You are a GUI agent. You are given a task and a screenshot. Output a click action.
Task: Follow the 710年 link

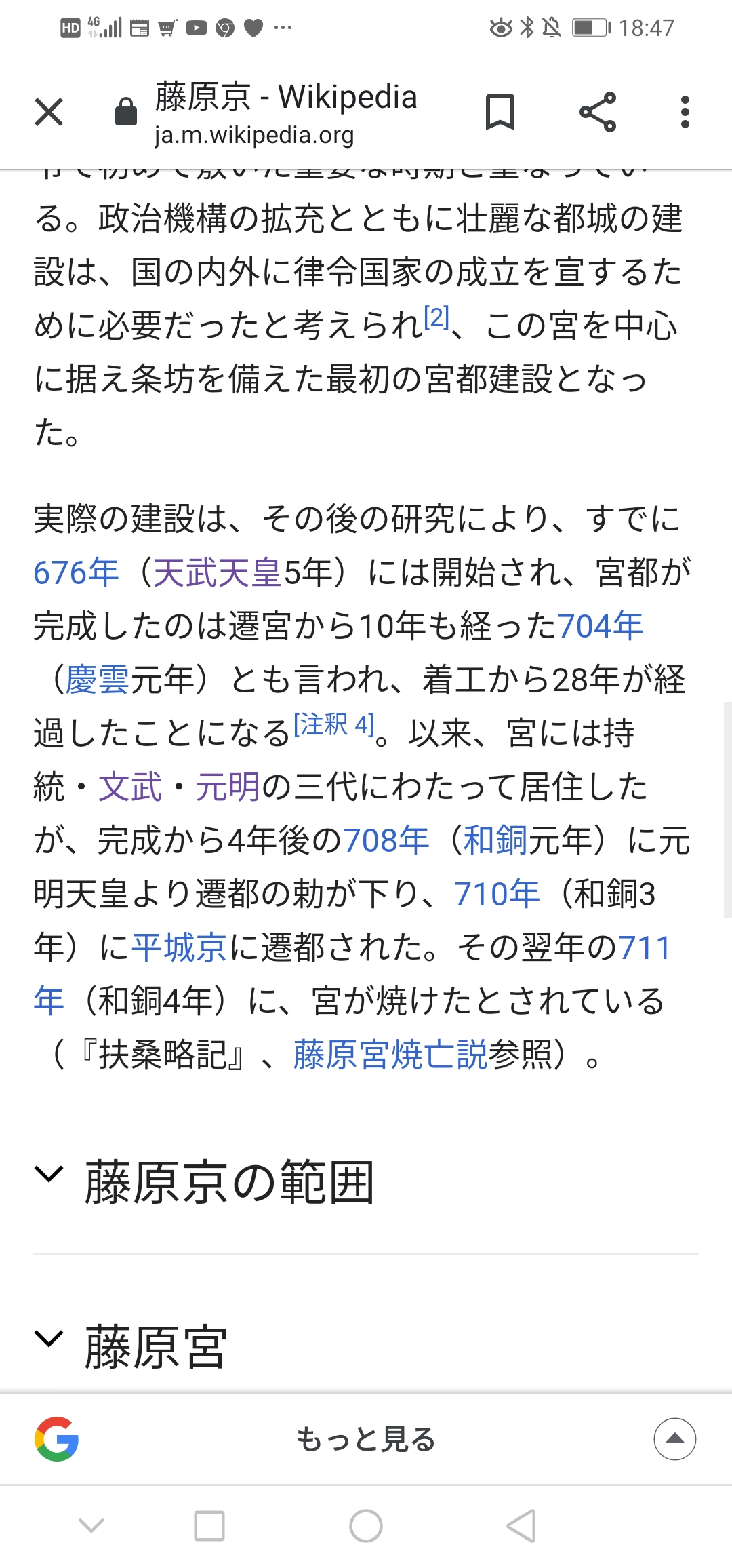click(x=497, y=894)
